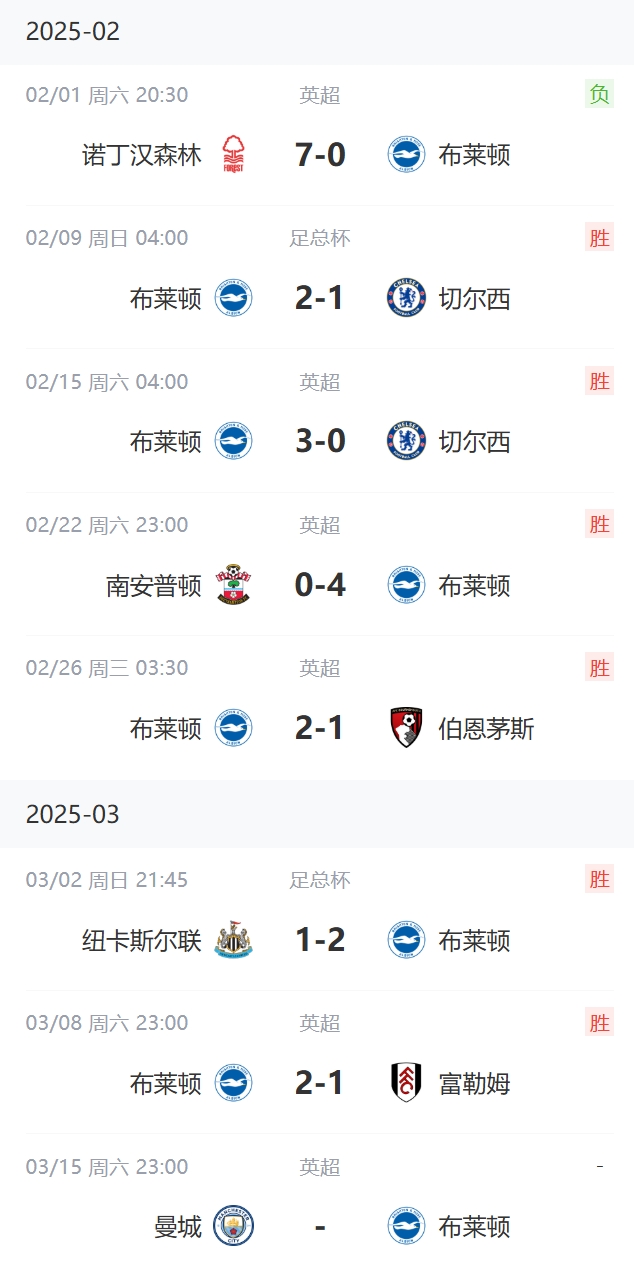The image size is (634, 1277).
Task: Open the Brighton 2-1 Bournemouth match
Action: click(x=319, y=728)
